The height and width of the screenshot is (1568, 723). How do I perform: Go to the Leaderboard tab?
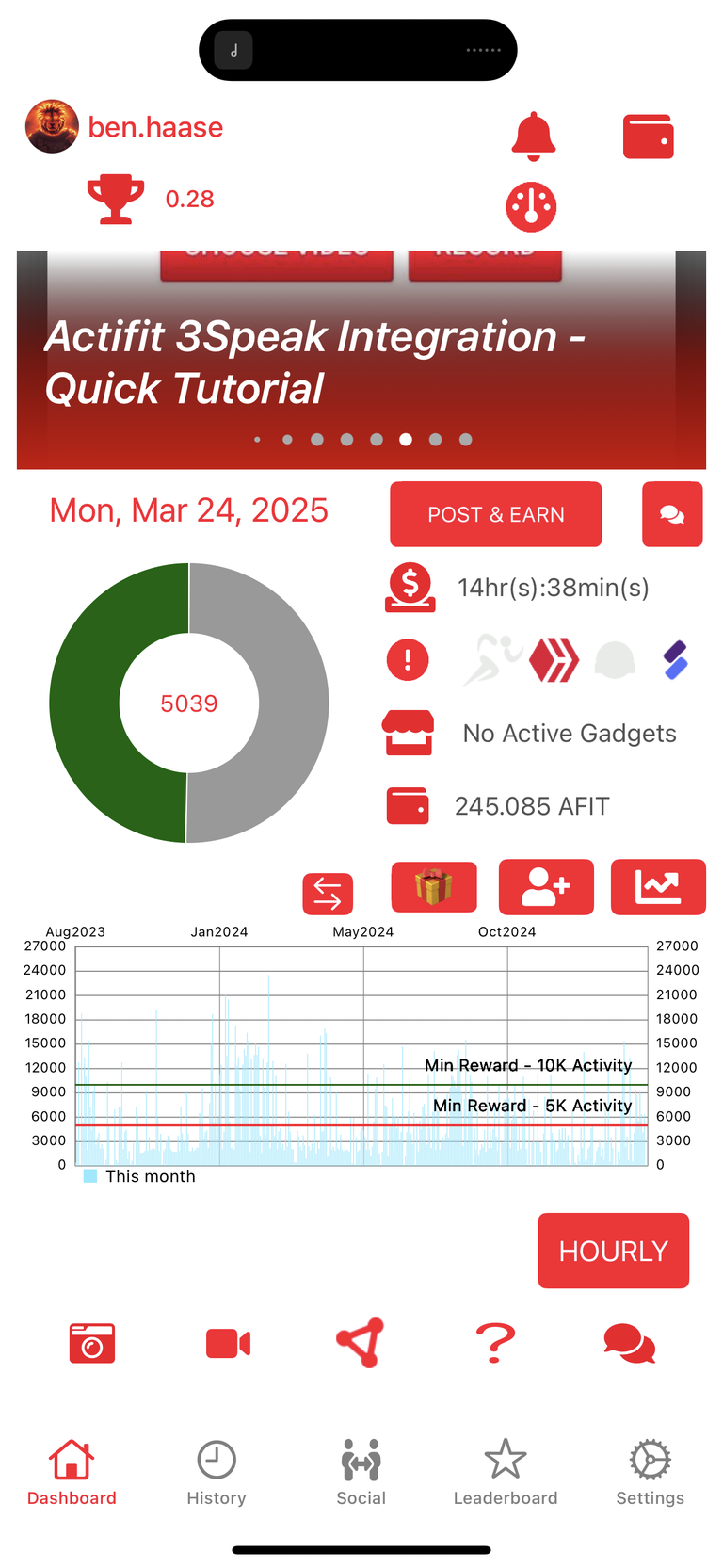506,1473
